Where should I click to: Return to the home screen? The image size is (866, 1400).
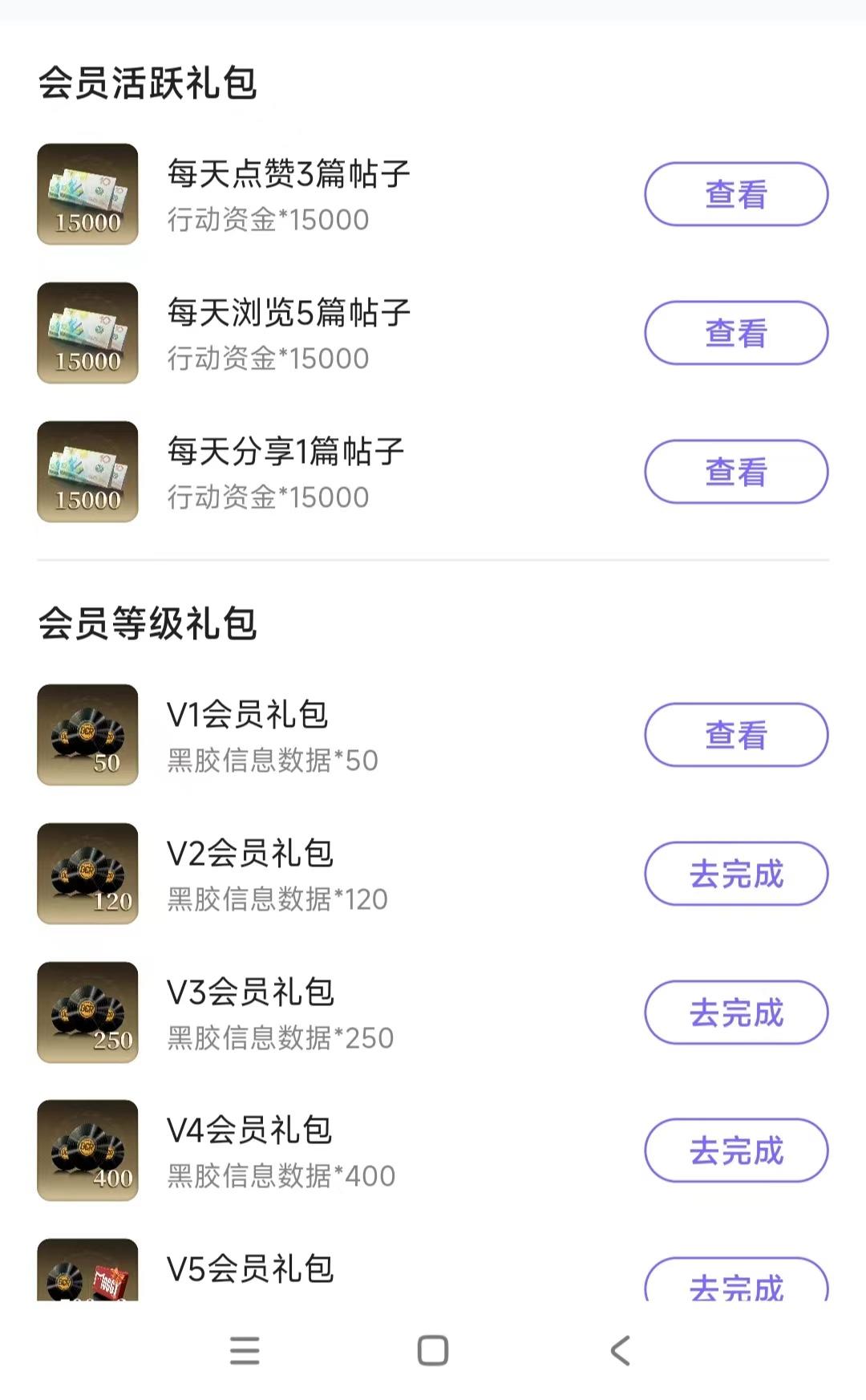tap(433, 1350)
